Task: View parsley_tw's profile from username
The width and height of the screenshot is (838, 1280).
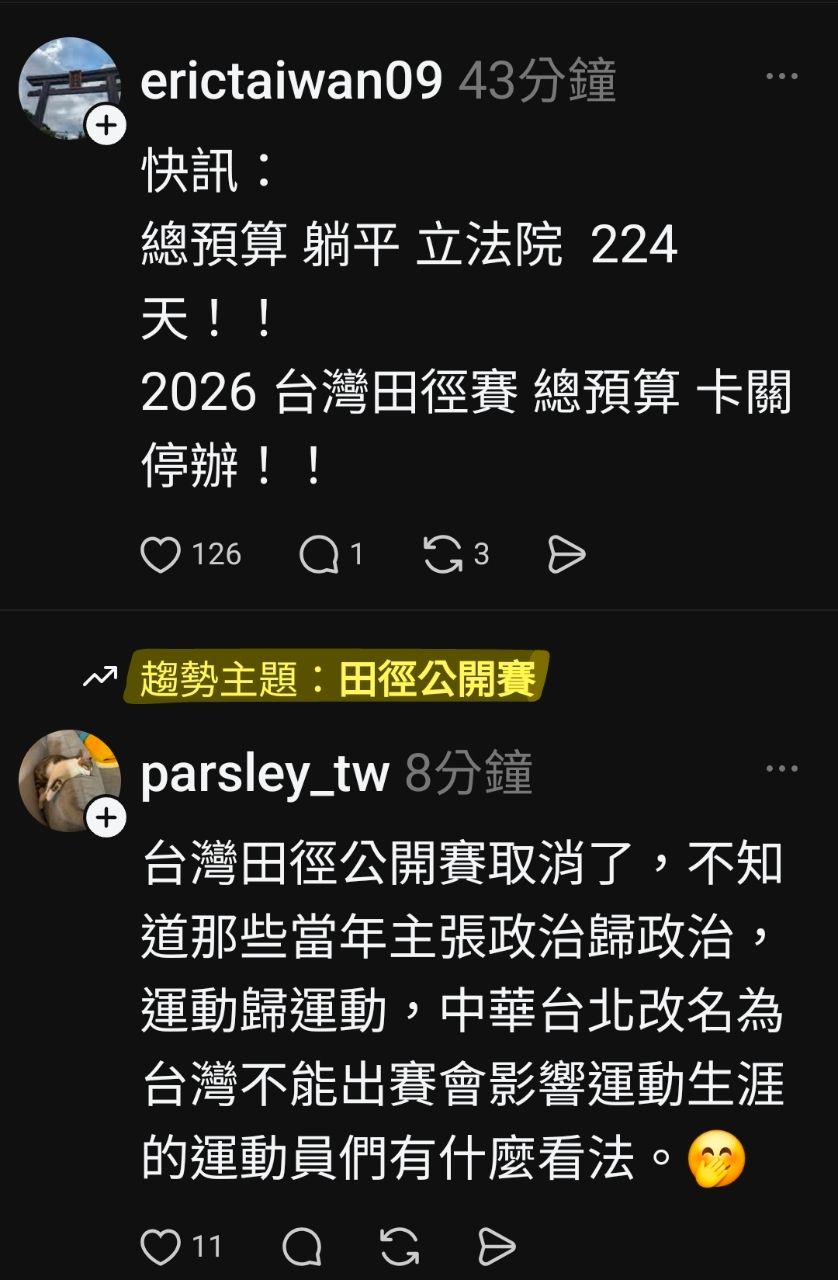Action: (x=264, y=773)
